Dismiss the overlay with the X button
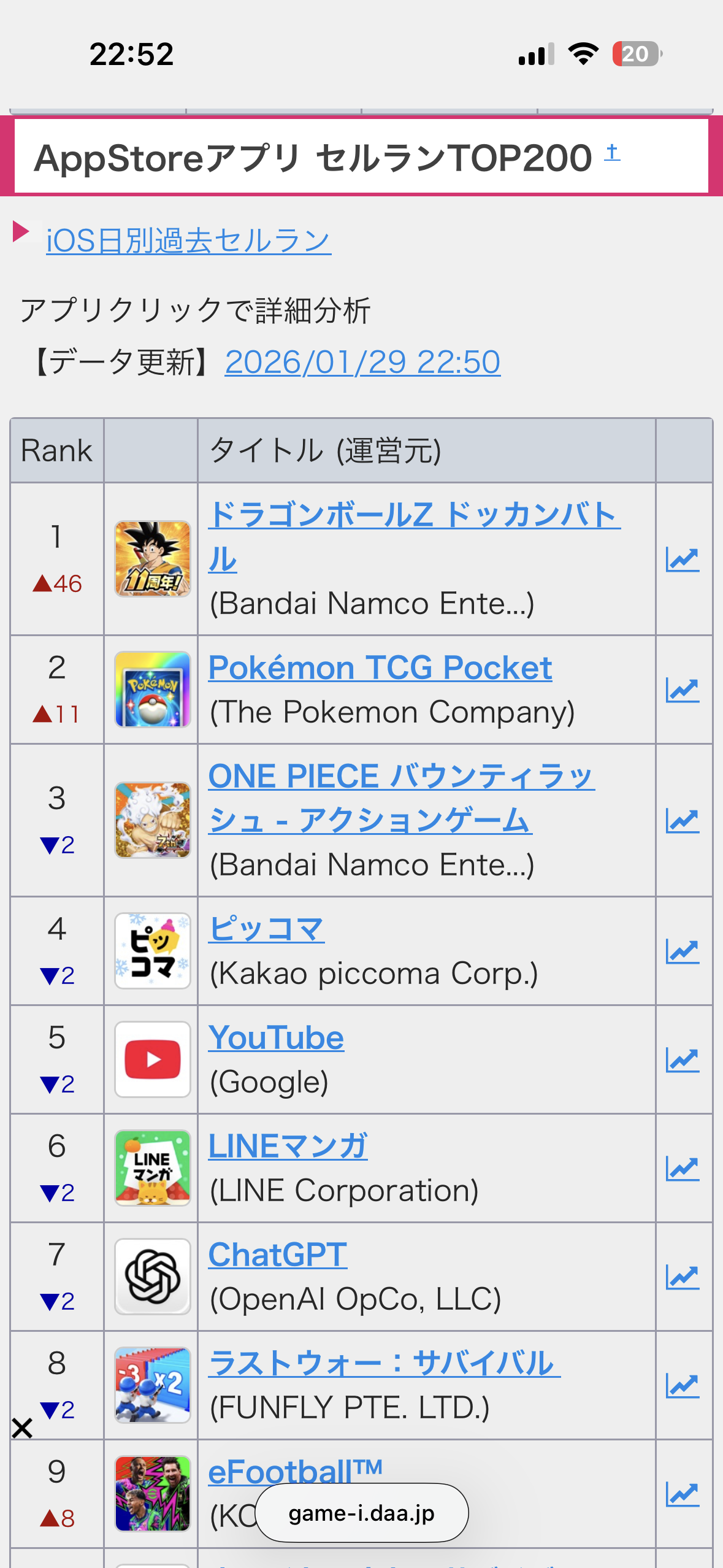The image size is (723, 1568). pos(22,1429)
